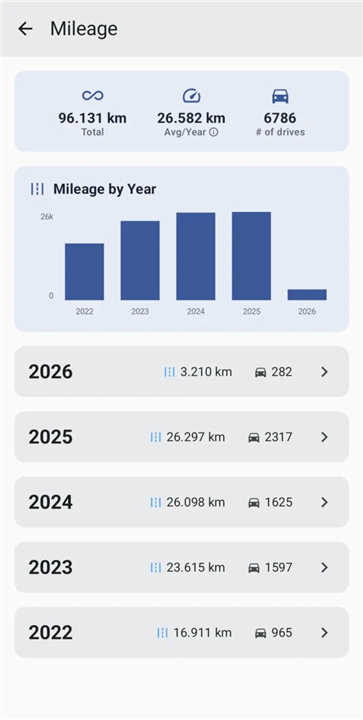
Task: Tap the info icon next to Avg/Year
Action: tap(213, 132)
